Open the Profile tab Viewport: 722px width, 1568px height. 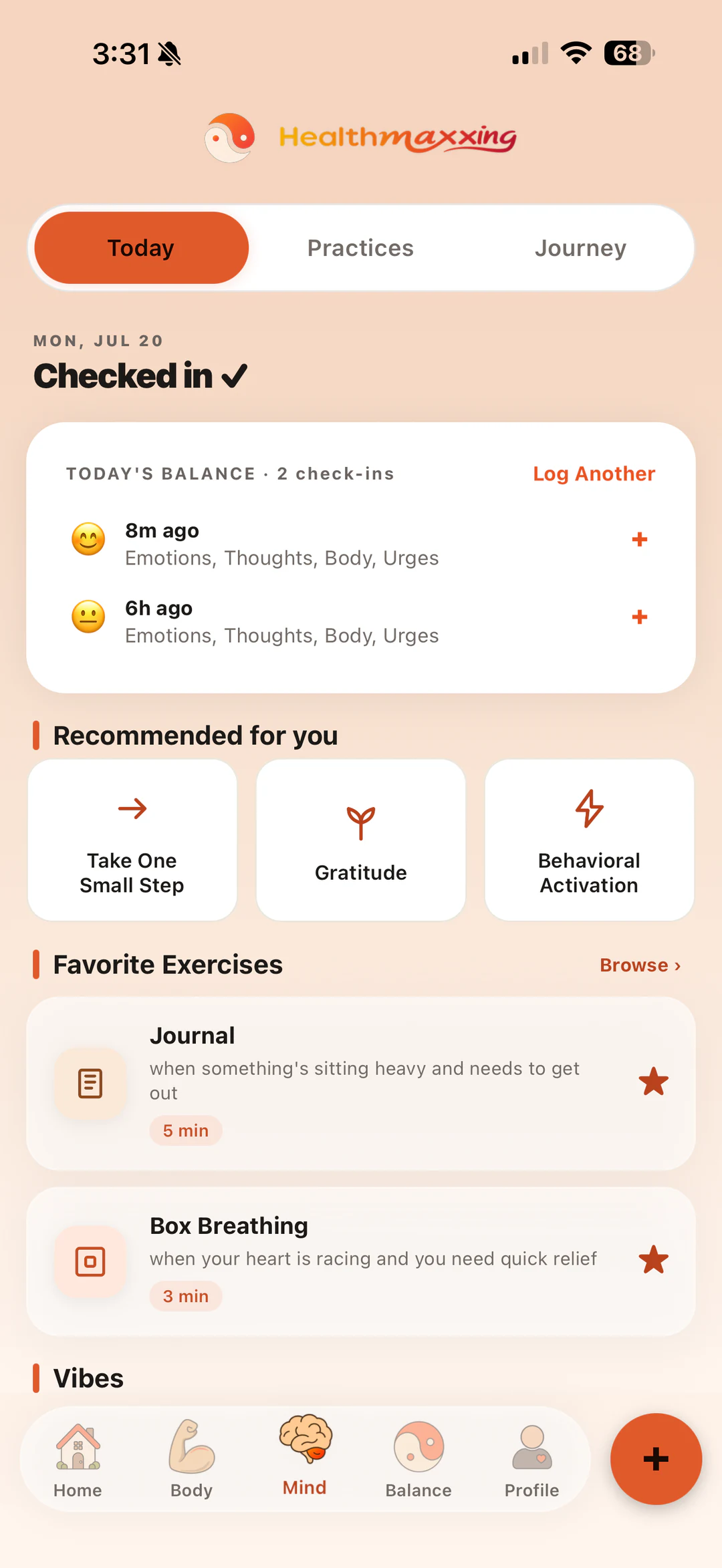(532, 1459)
